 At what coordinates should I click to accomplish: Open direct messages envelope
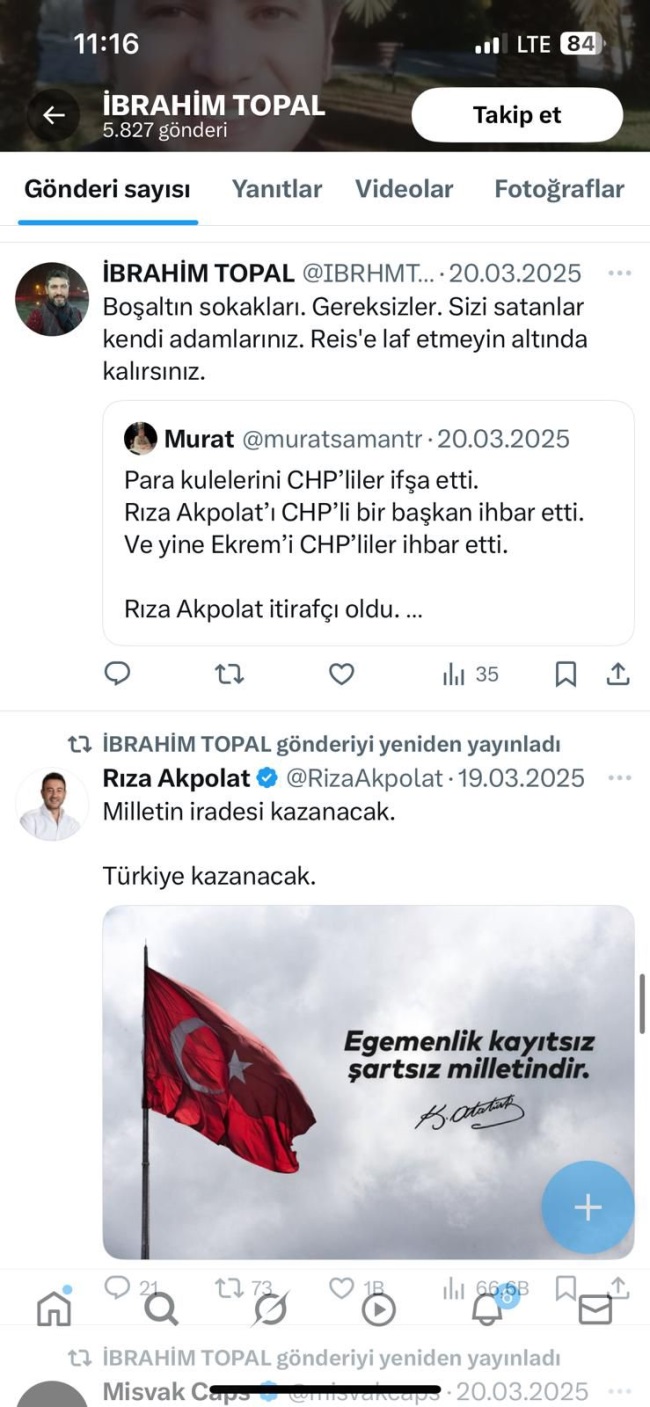pos(595,1308)
